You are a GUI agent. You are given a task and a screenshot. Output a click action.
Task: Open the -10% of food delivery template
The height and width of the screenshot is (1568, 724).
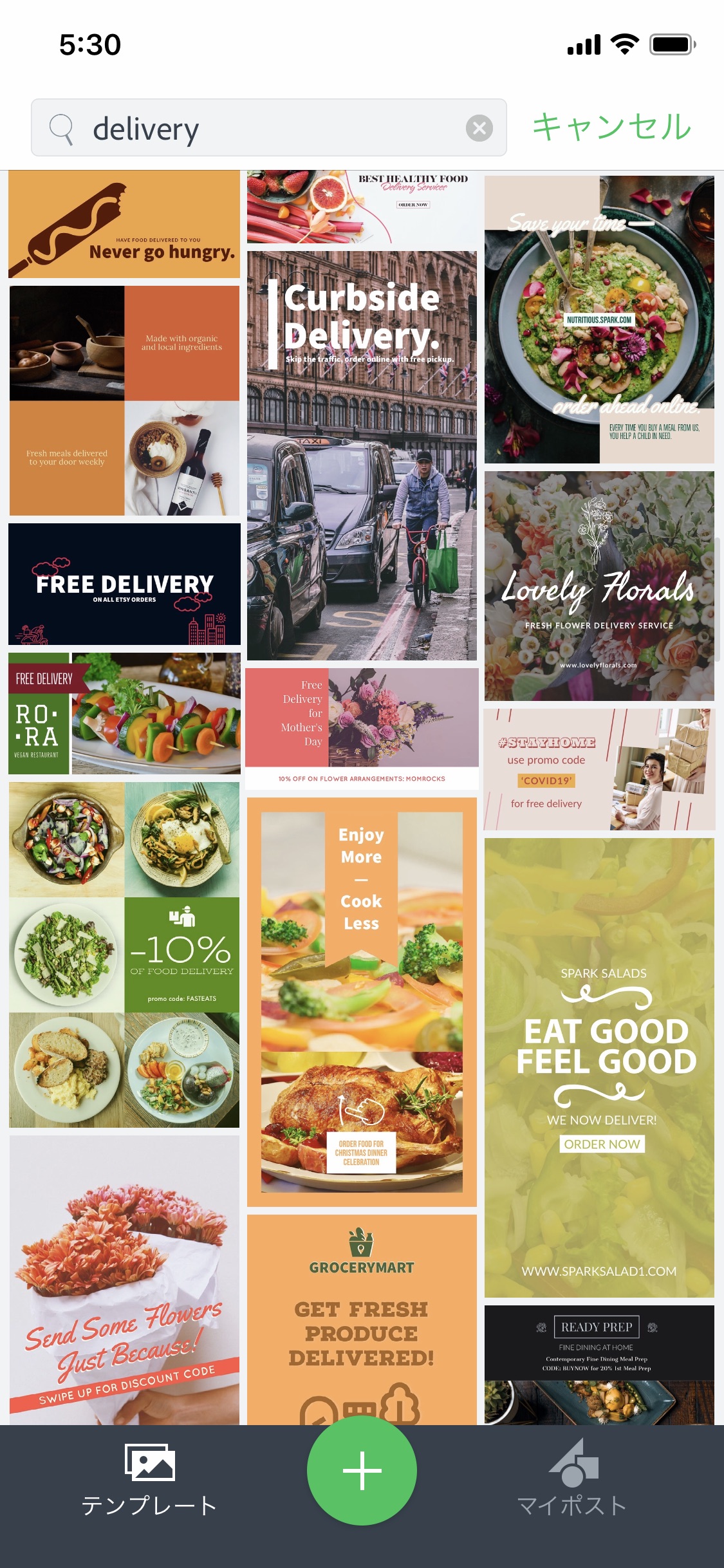124,955
